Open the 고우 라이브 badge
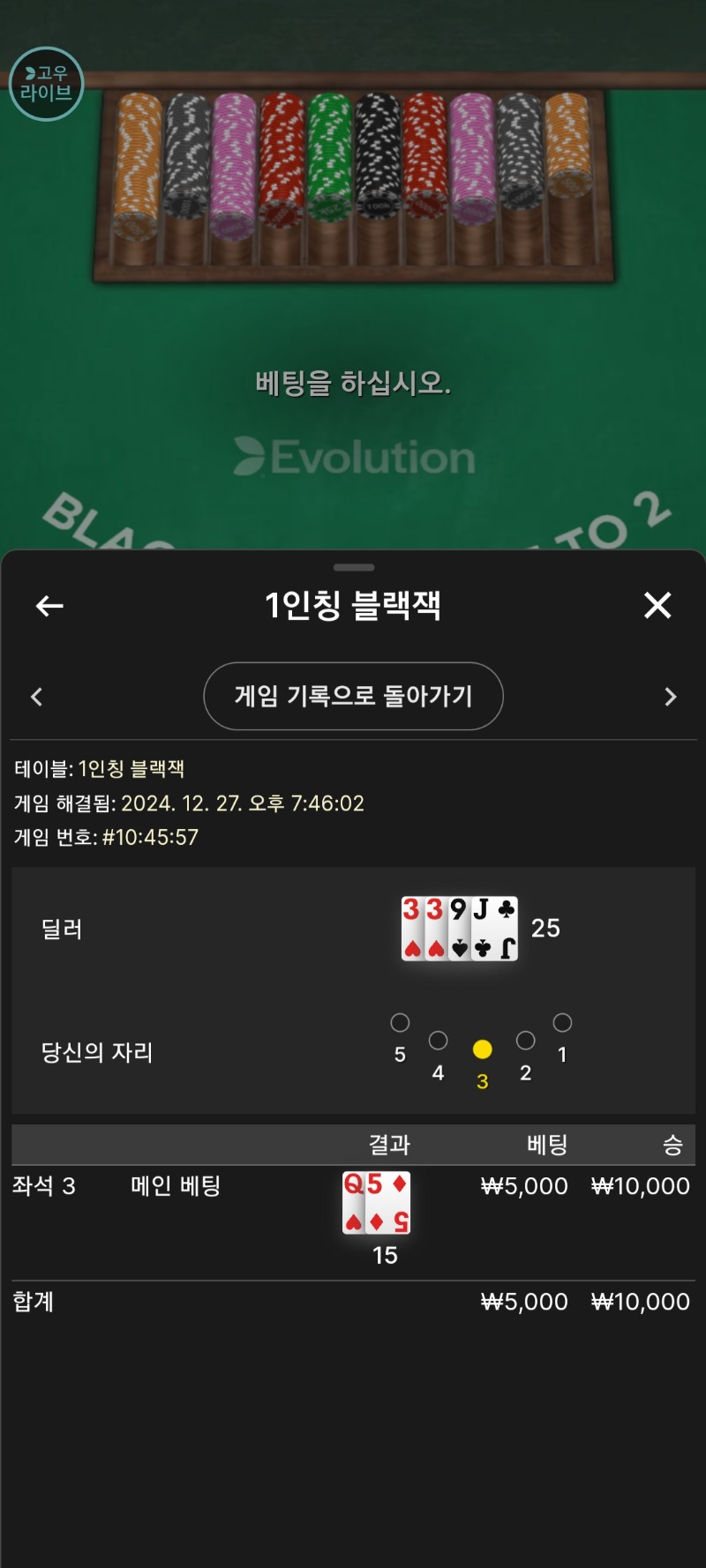This screenshot has height=1568, width=706. point(47,84)
